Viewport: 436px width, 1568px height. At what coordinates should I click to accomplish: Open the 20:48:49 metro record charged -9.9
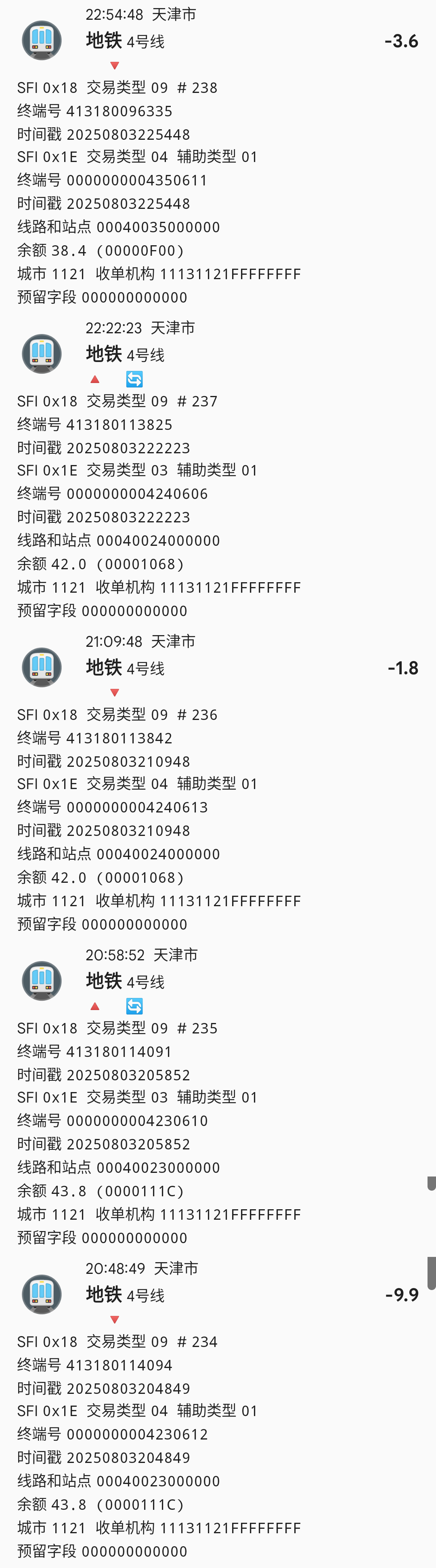(x=218, y=1410)
